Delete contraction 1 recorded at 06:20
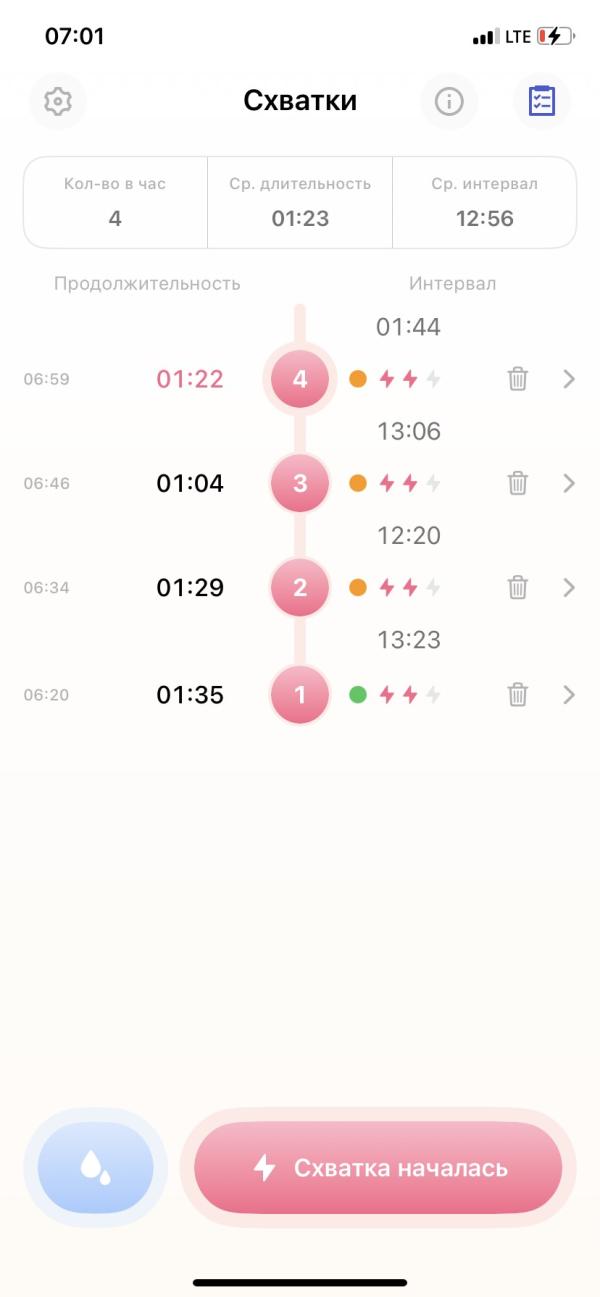Image resolution: width=600 pixels, height=1297 pixels. click(x=517, y=694)
